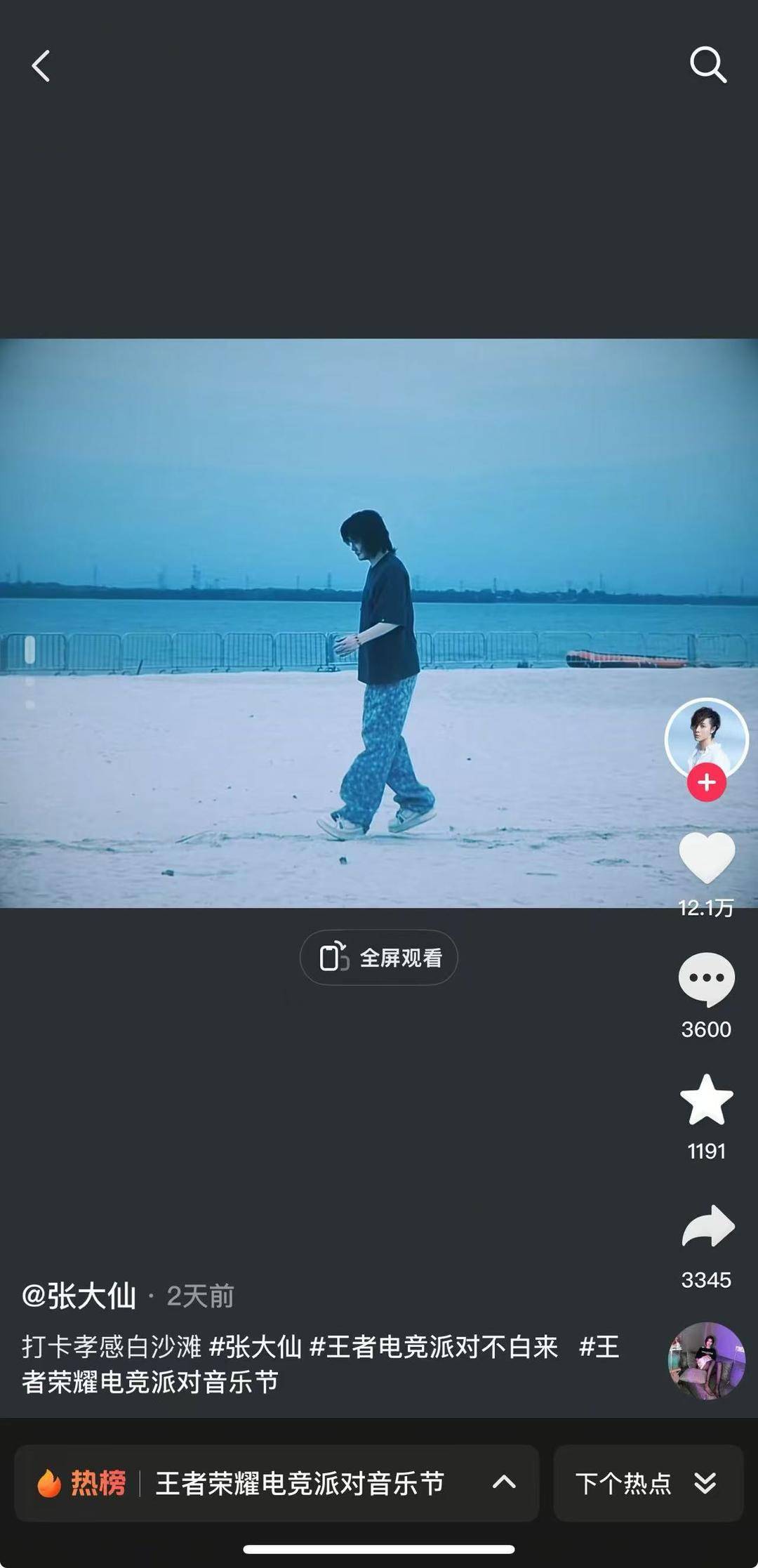Expand the hot list chevron
758x1568 pixels.
[x=504, y=1482]
